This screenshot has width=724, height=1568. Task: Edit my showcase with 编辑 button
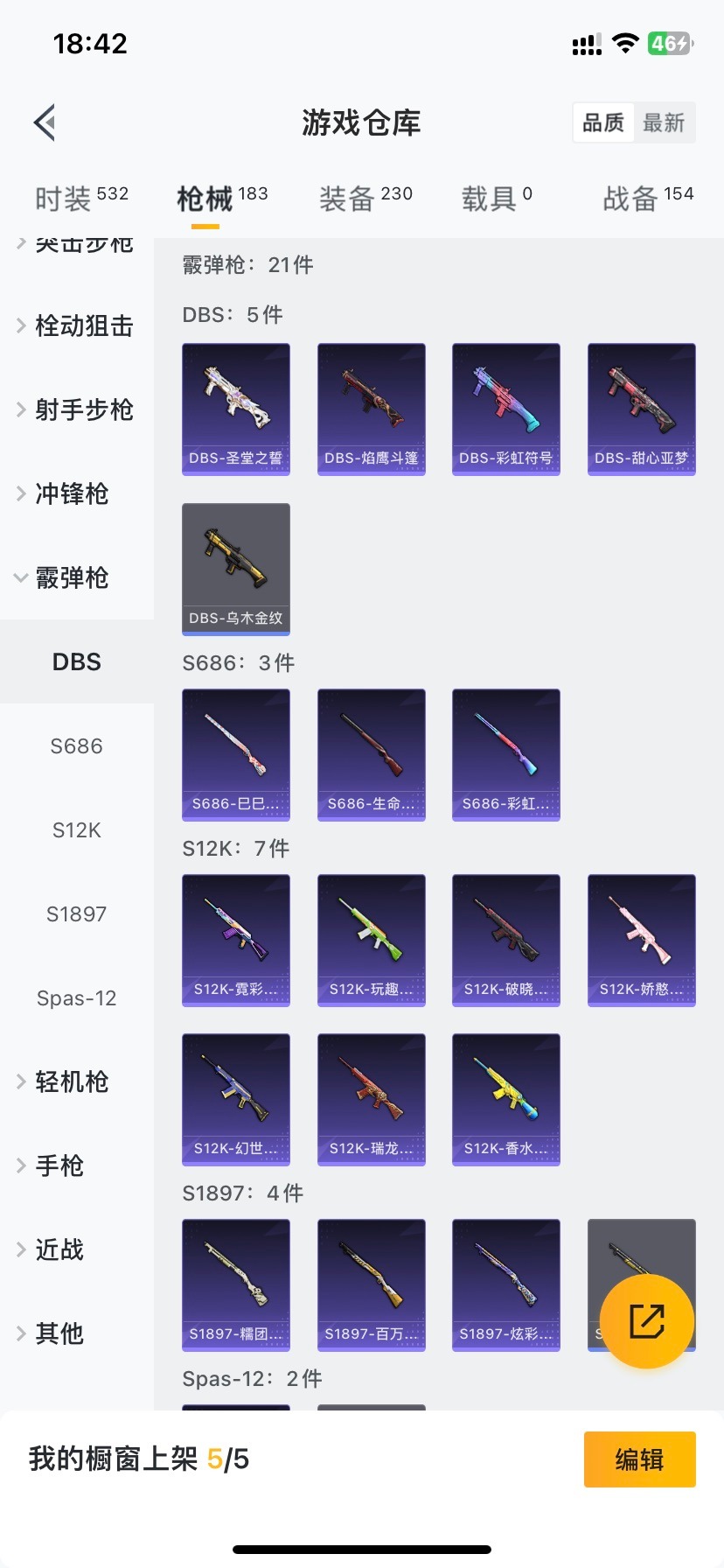(639, 1459)
